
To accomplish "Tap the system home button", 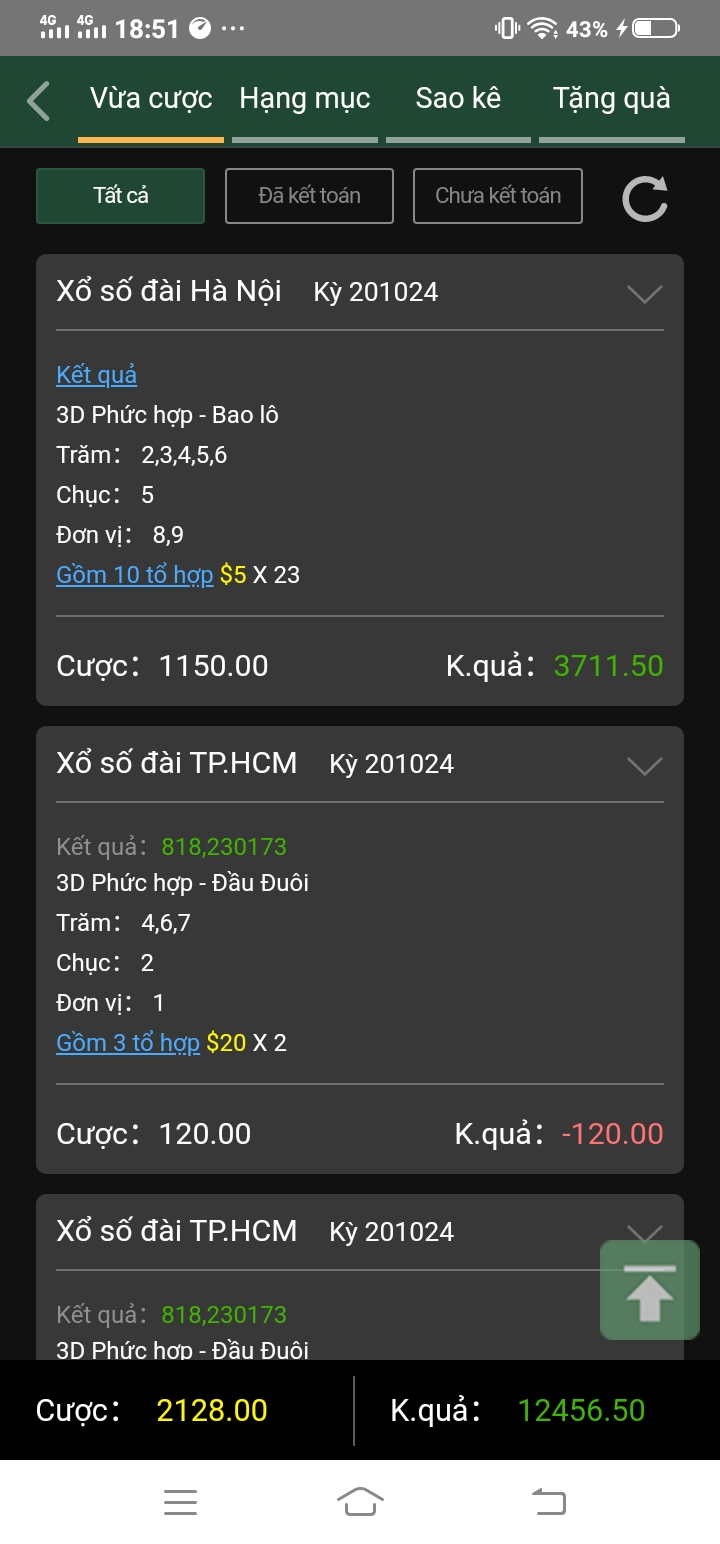I will coord(360,1501).
